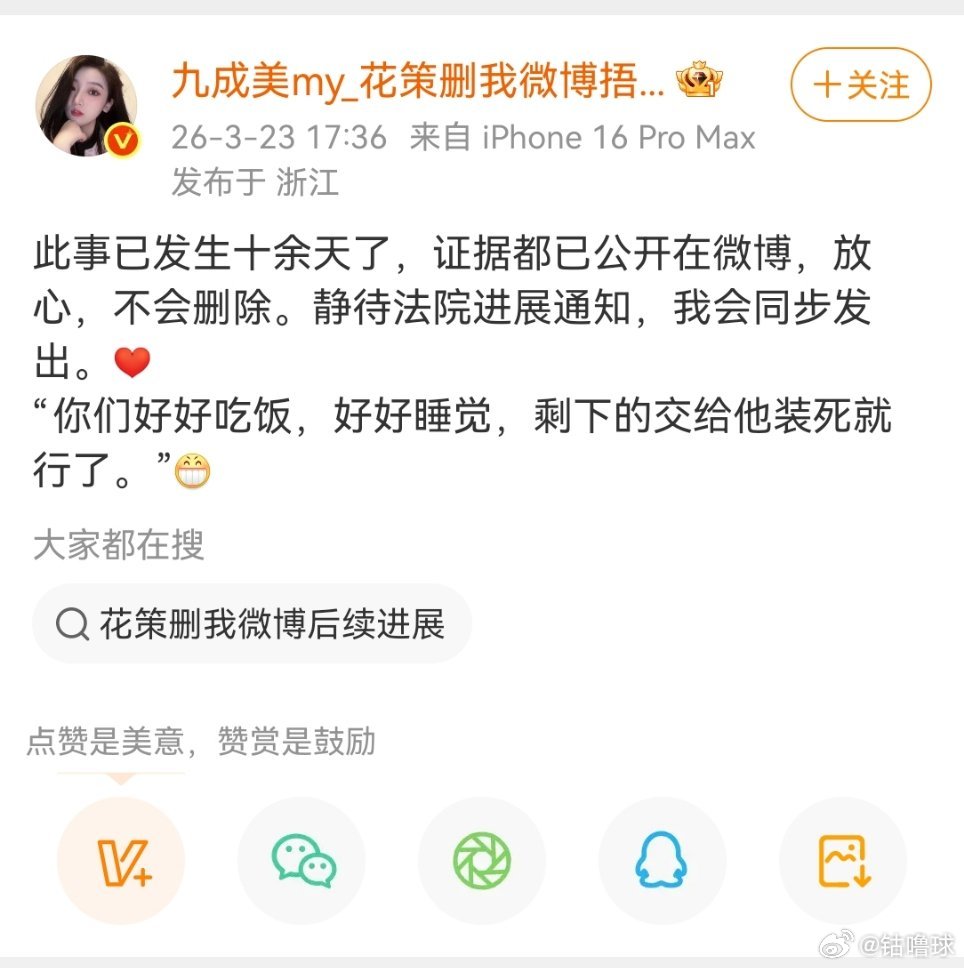Share the post to WeChat
The width and height of the screenshot is (964, 968).
(301, 860)
